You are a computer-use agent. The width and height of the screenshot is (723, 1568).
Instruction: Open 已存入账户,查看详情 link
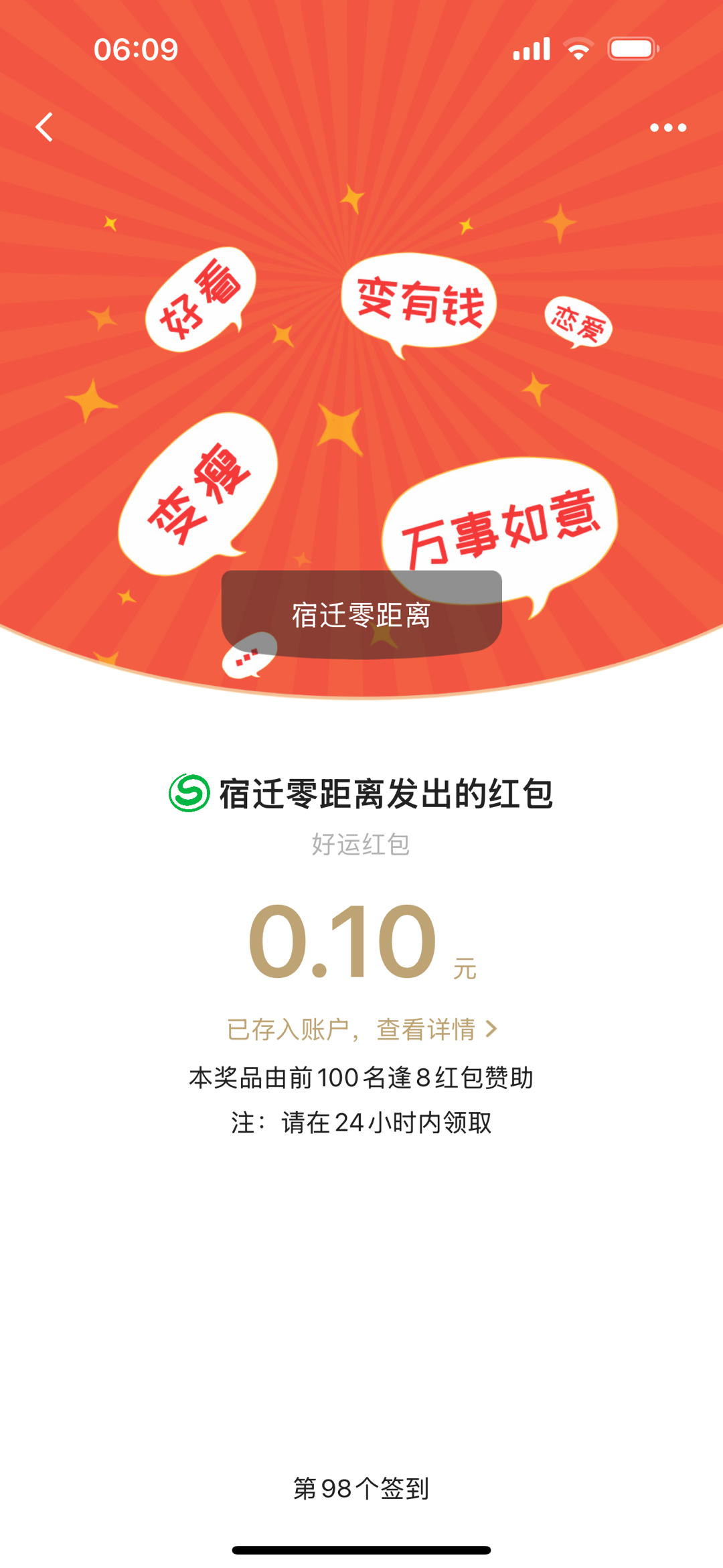click(x=361, y=1029)
